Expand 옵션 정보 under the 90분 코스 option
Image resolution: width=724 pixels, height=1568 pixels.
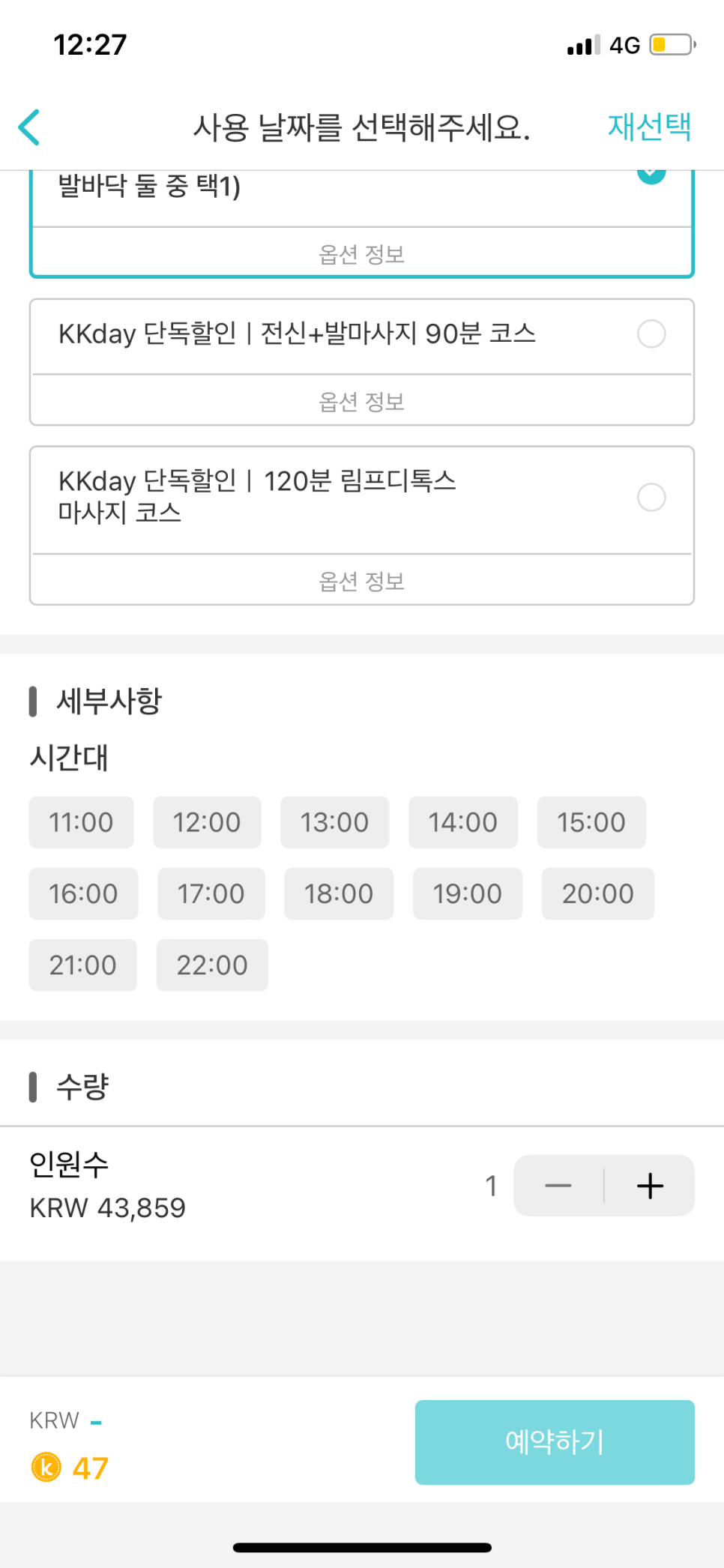click(361, 400)
